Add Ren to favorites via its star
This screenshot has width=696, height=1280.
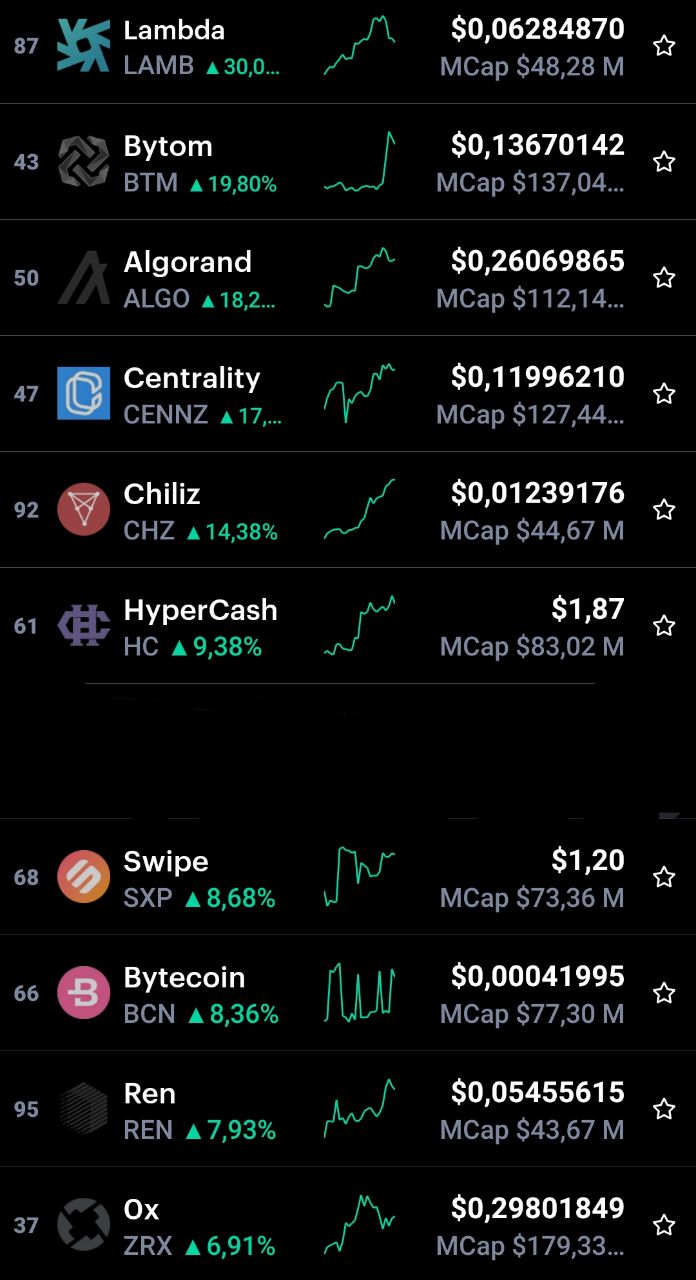[664, 1109]
